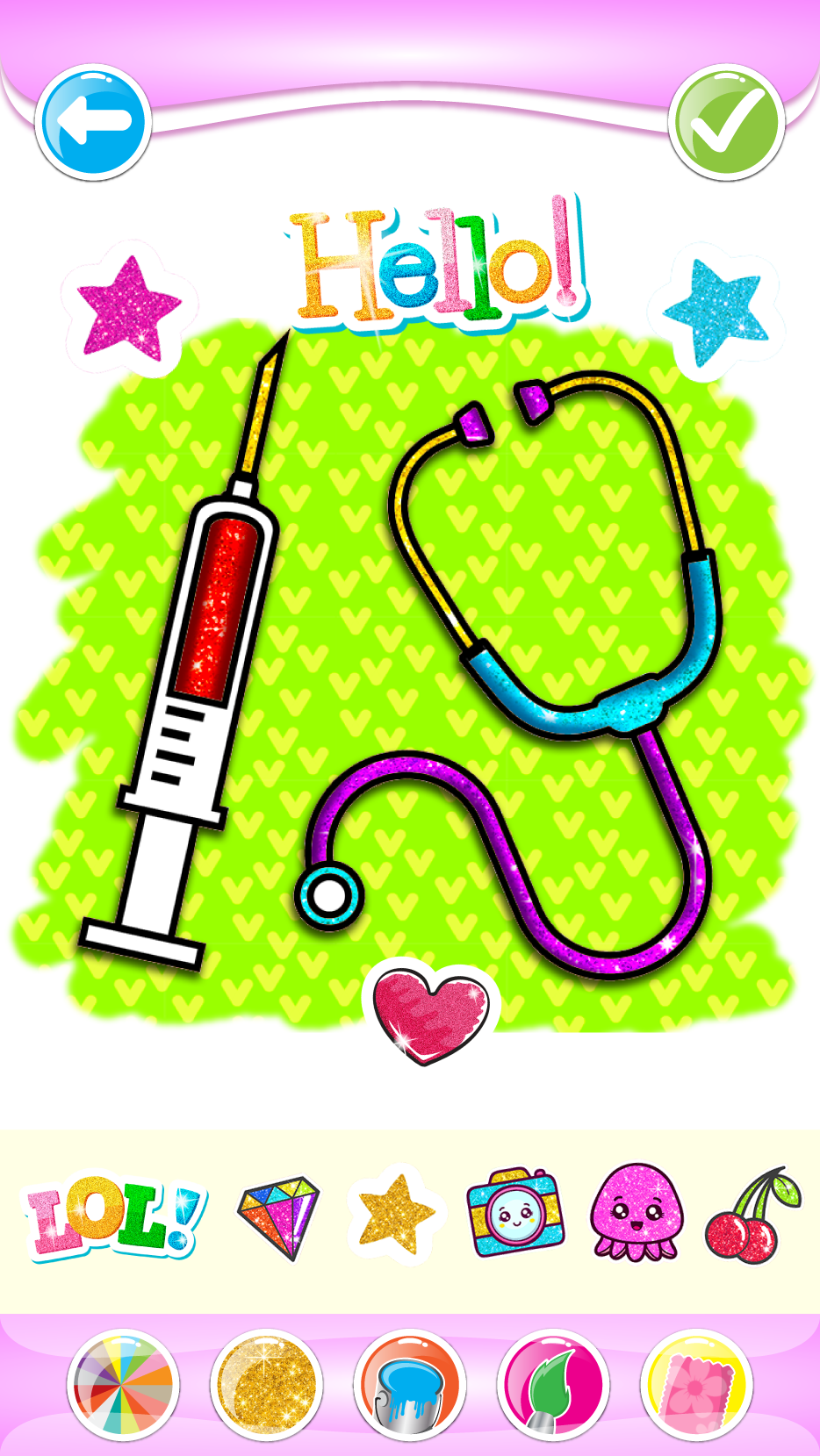Open the flower sticker tool
The image size is (820, 1456).
[x=697, y=1385]
